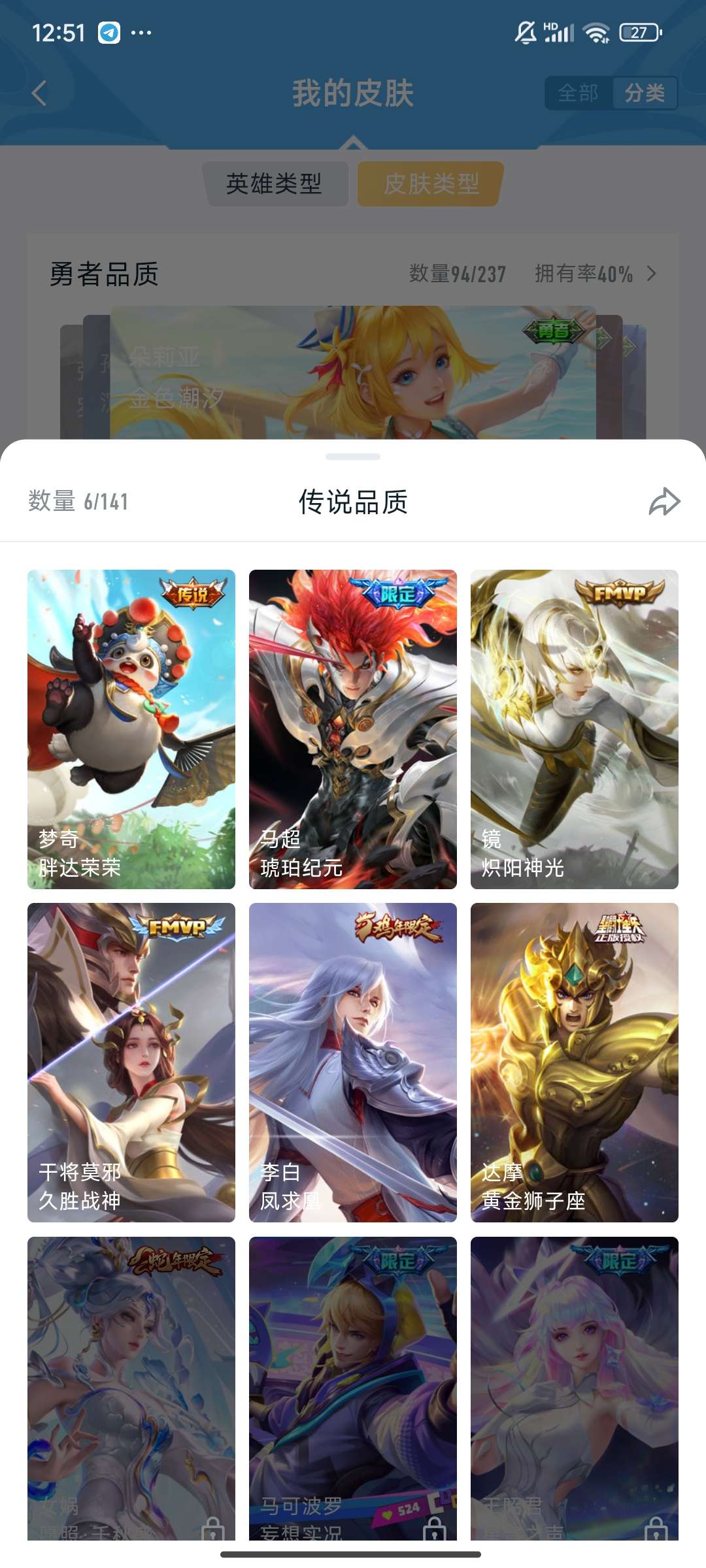View 镜 炽阳神光 skin card
Screen dimensions: 706x1568
[x=574, y=728]
